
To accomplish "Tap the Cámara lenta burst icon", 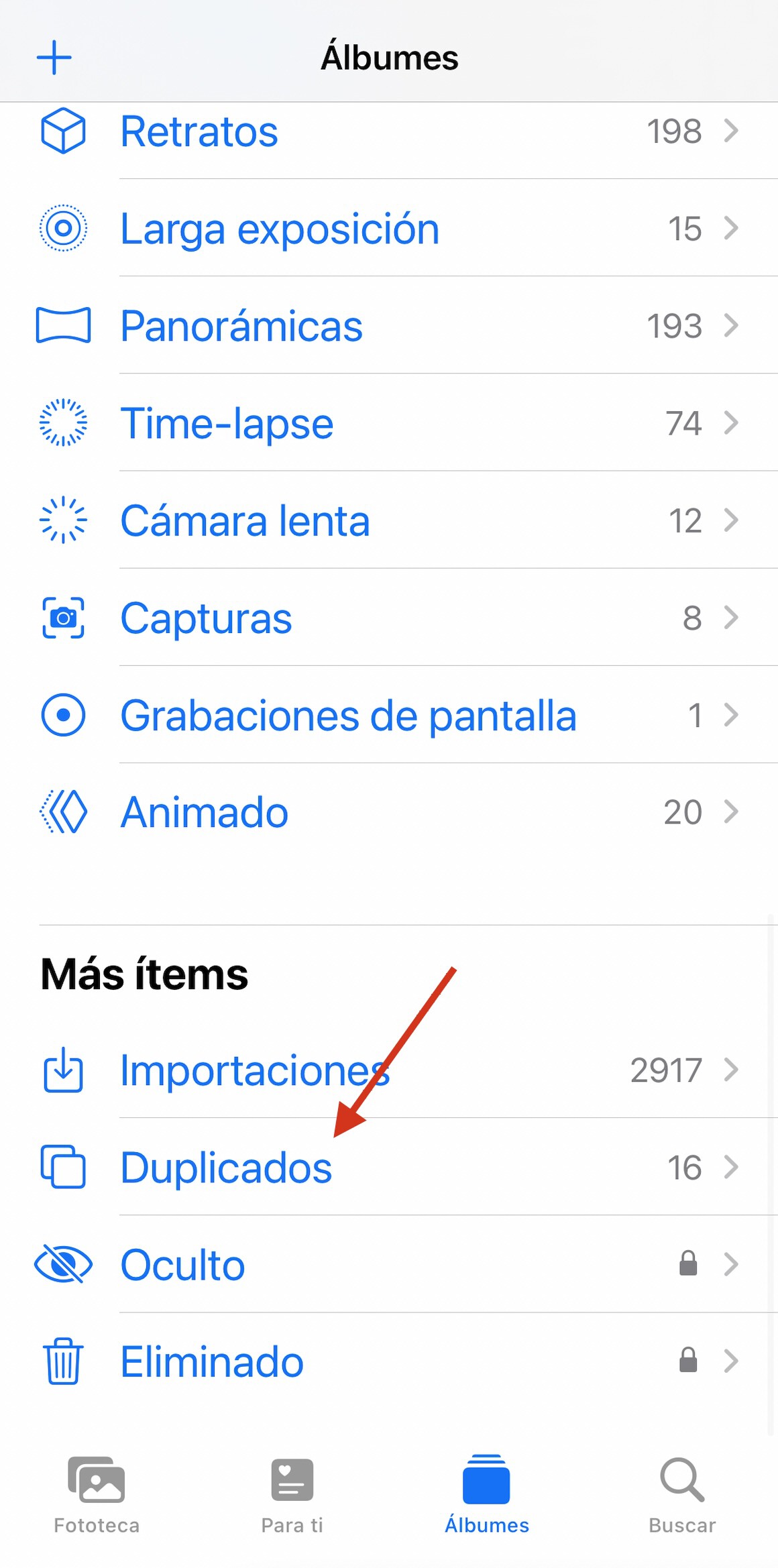I will click(63, 521).
